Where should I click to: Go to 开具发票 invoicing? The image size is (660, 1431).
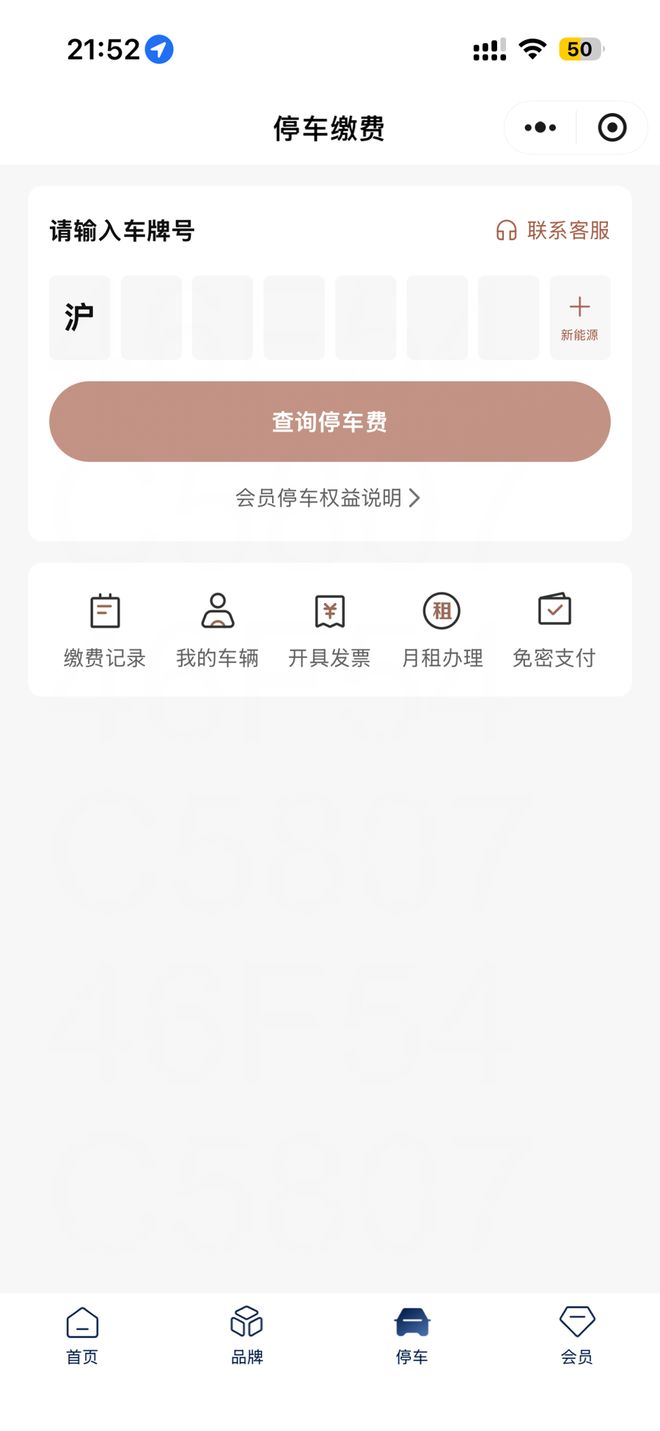329,630
